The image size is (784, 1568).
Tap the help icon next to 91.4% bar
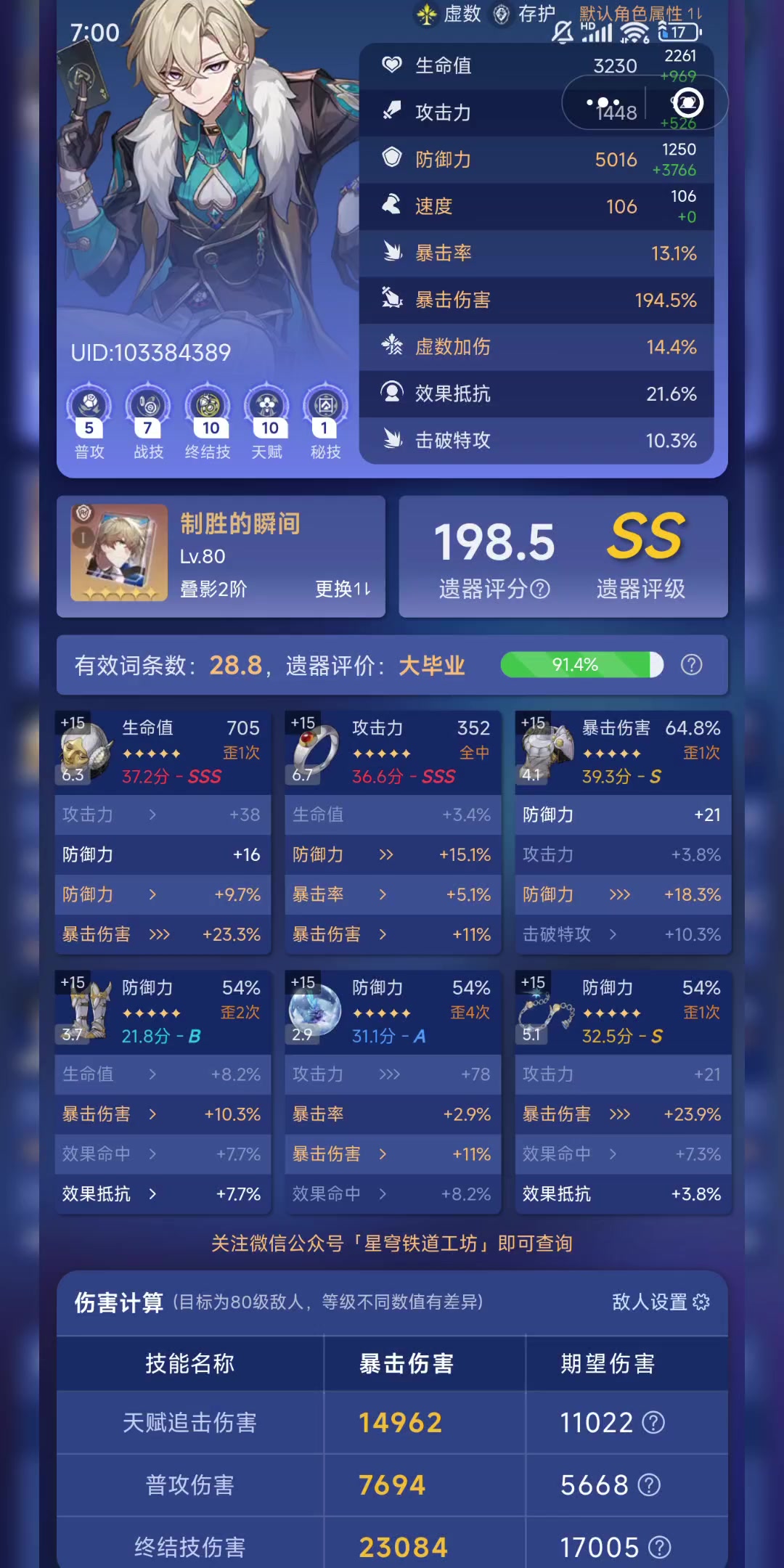tap(691, 664)
